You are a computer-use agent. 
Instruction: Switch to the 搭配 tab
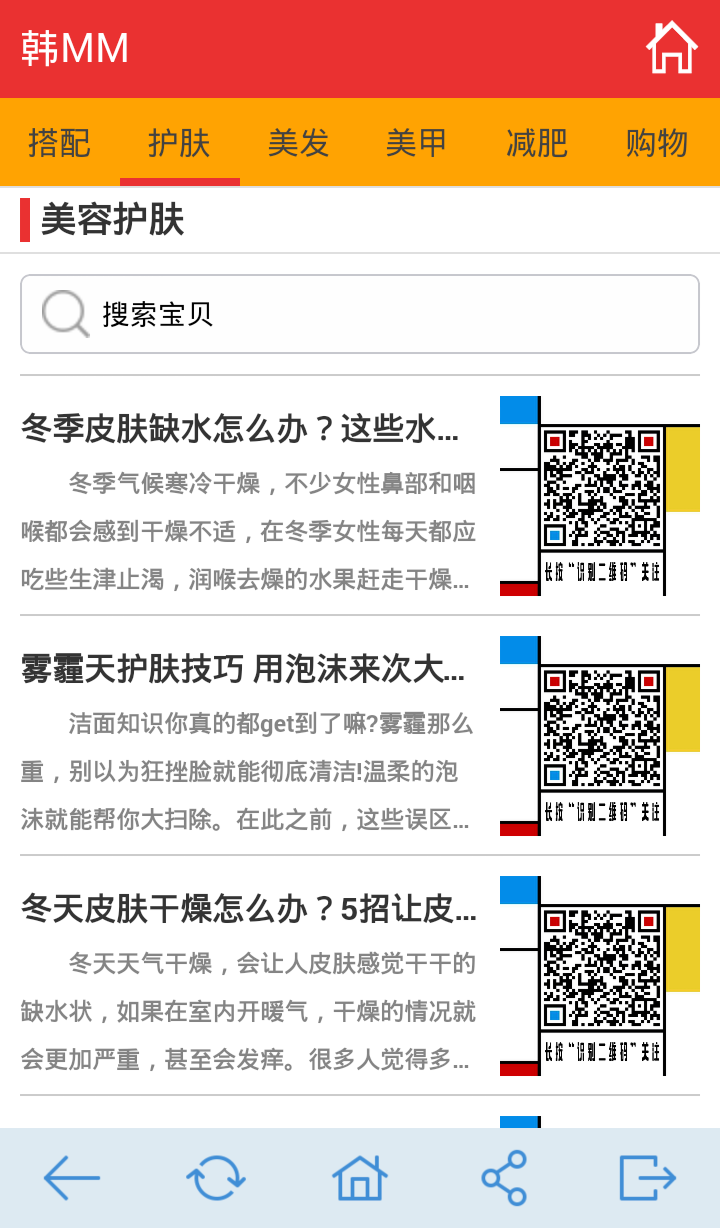(x=57, y=142)
